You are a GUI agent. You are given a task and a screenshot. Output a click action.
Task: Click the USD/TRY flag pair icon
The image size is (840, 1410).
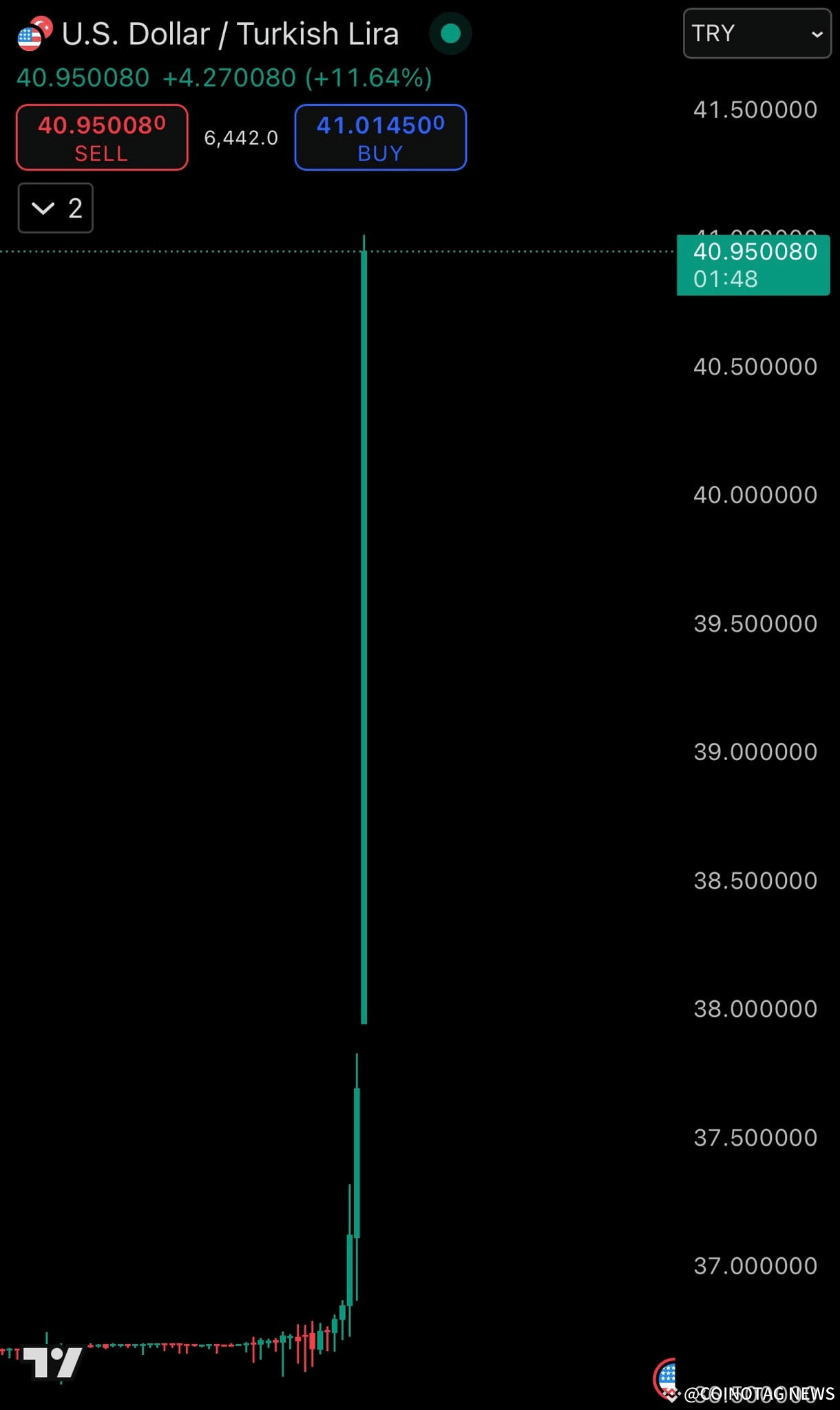click(32, 32)
